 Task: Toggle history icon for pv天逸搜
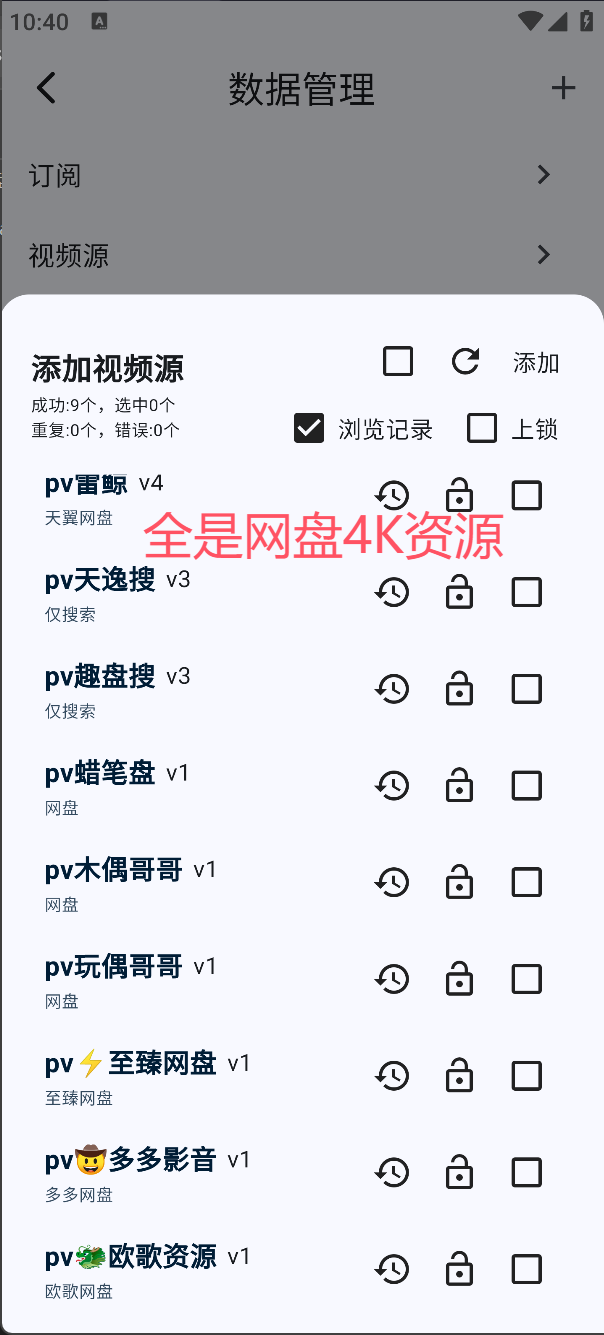[x=392, y=592]
